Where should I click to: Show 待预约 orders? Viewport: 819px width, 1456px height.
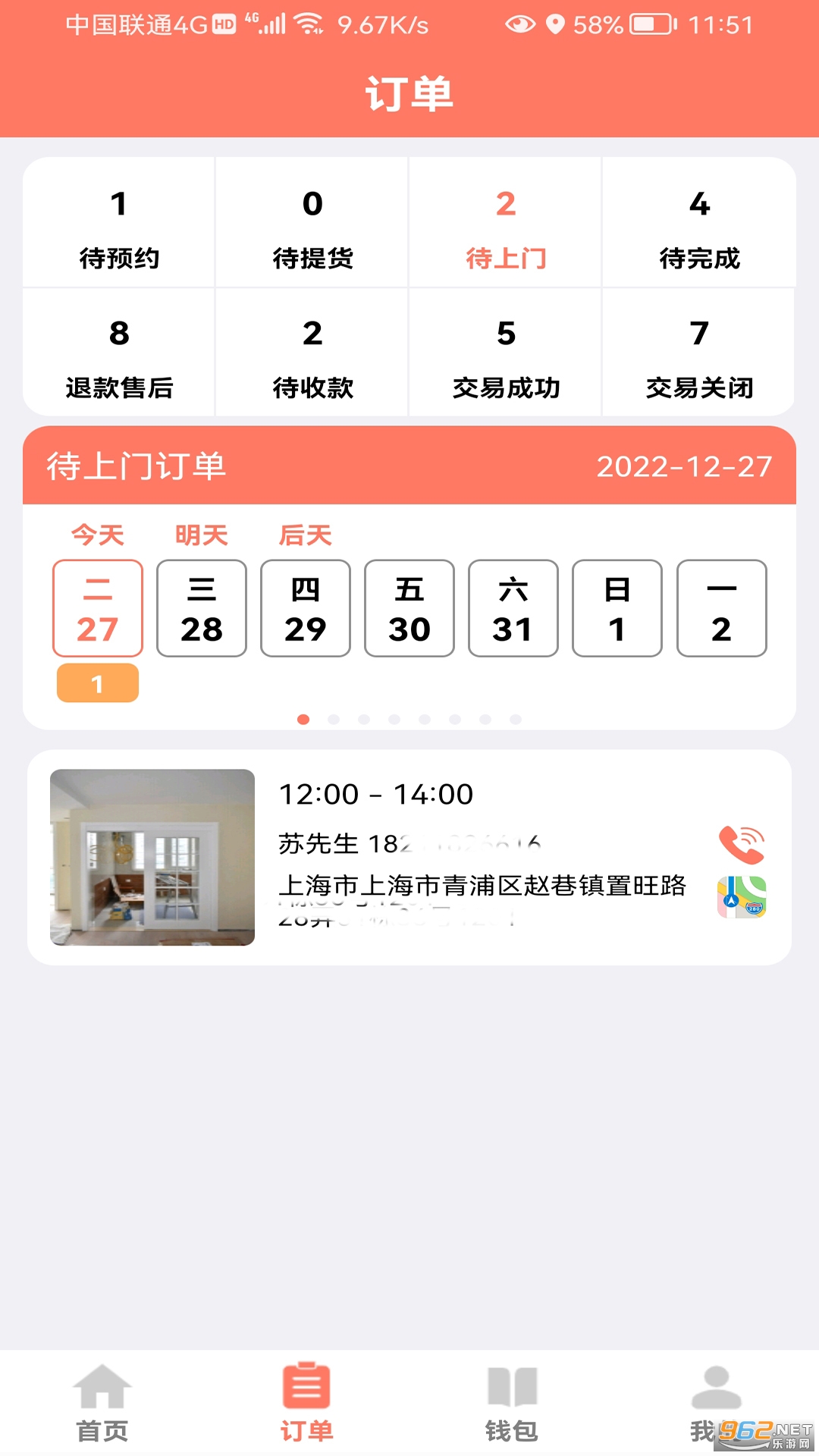(119, 224)
